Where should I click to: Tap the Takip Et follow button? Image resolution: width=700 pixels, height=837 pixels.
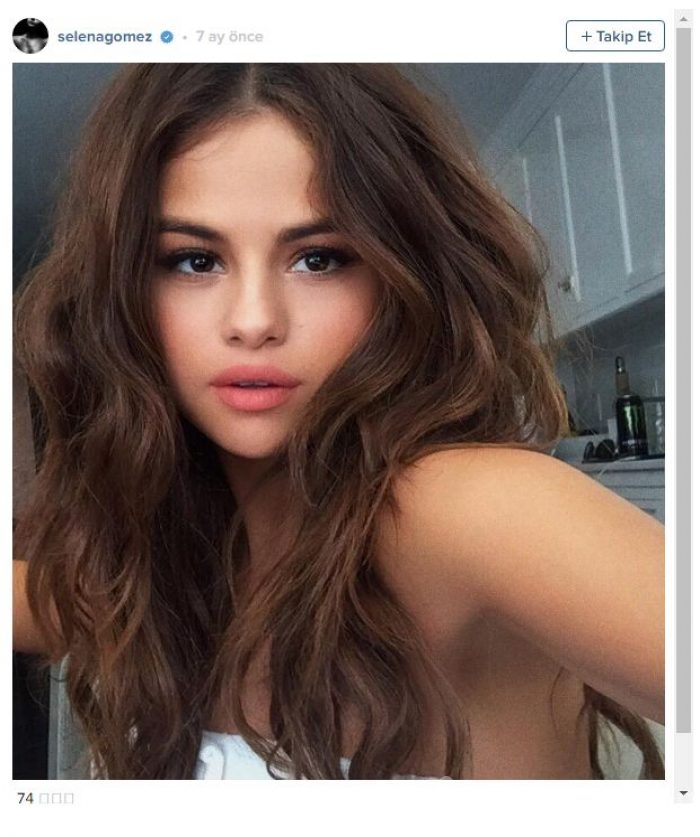(615, 36)
